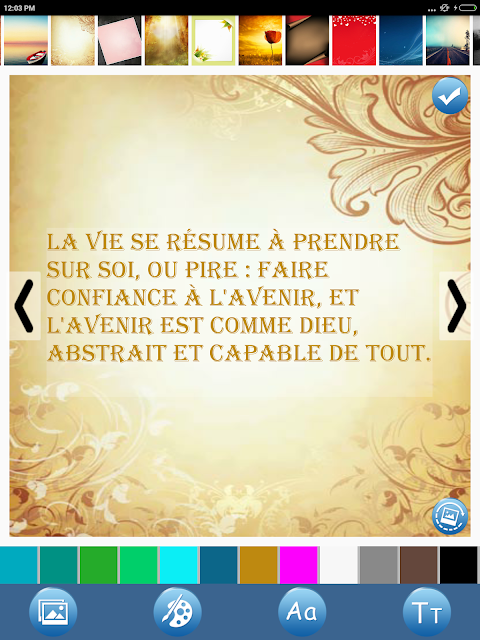Choose the white color swatch
480x640 pixels.
(339, 565)
